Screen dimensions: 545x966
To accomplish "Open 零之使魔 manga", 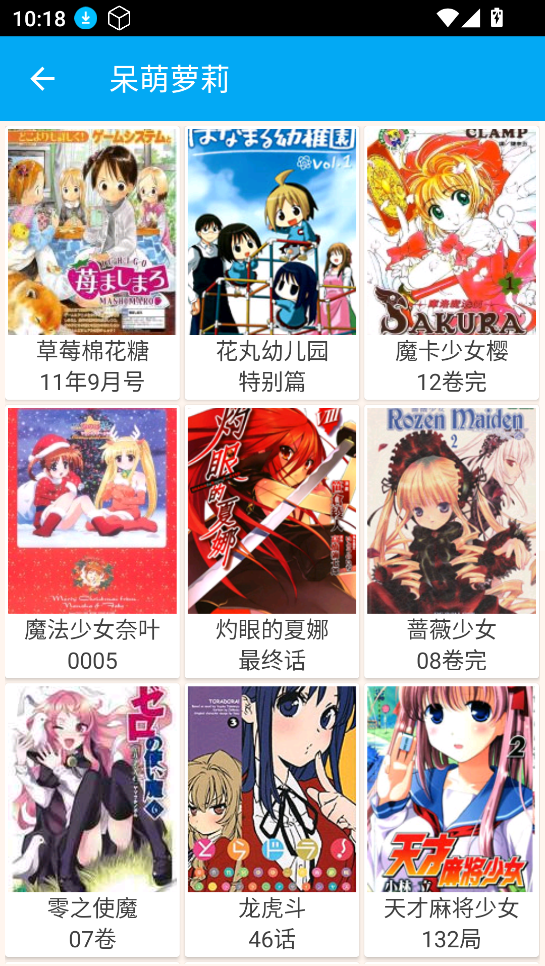I will [x=92, y=820].
